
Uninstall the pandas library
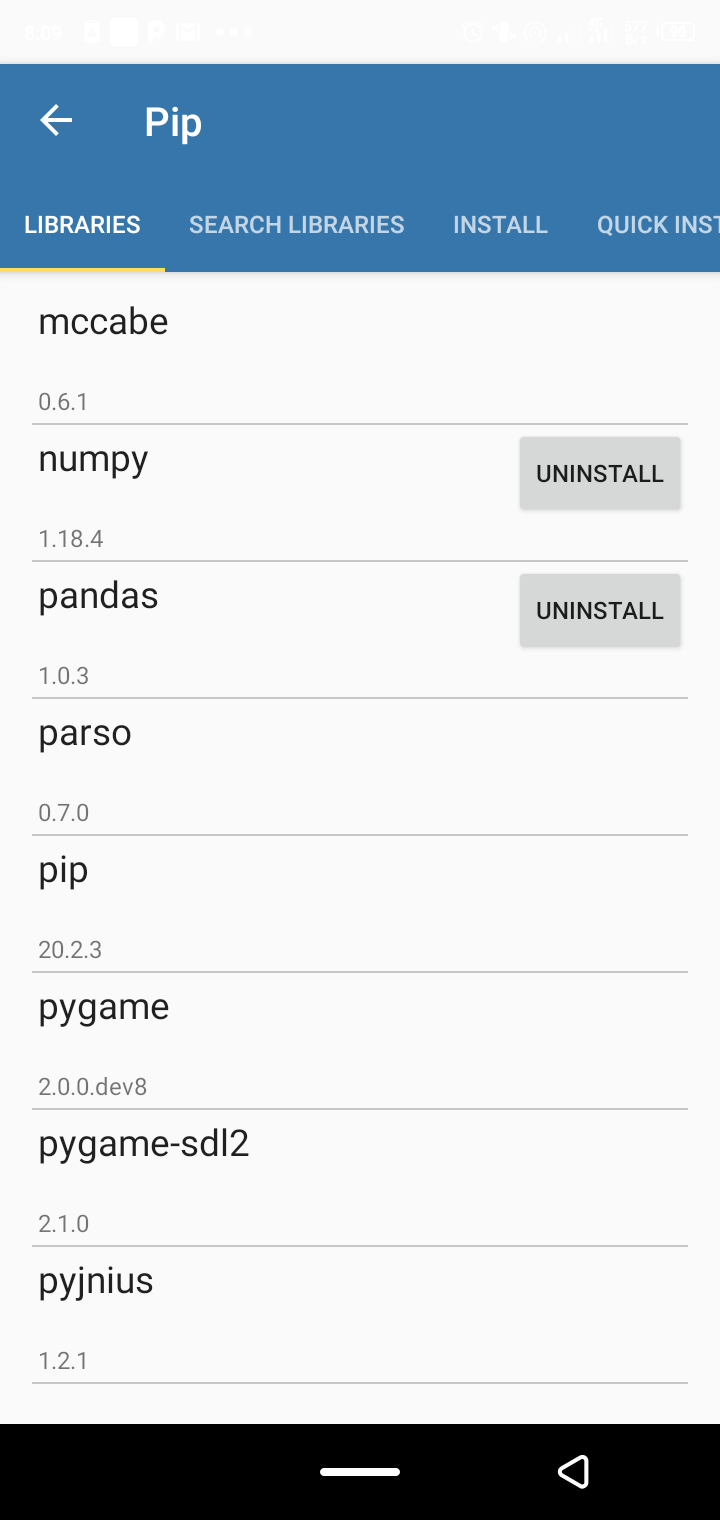(600, 610)
